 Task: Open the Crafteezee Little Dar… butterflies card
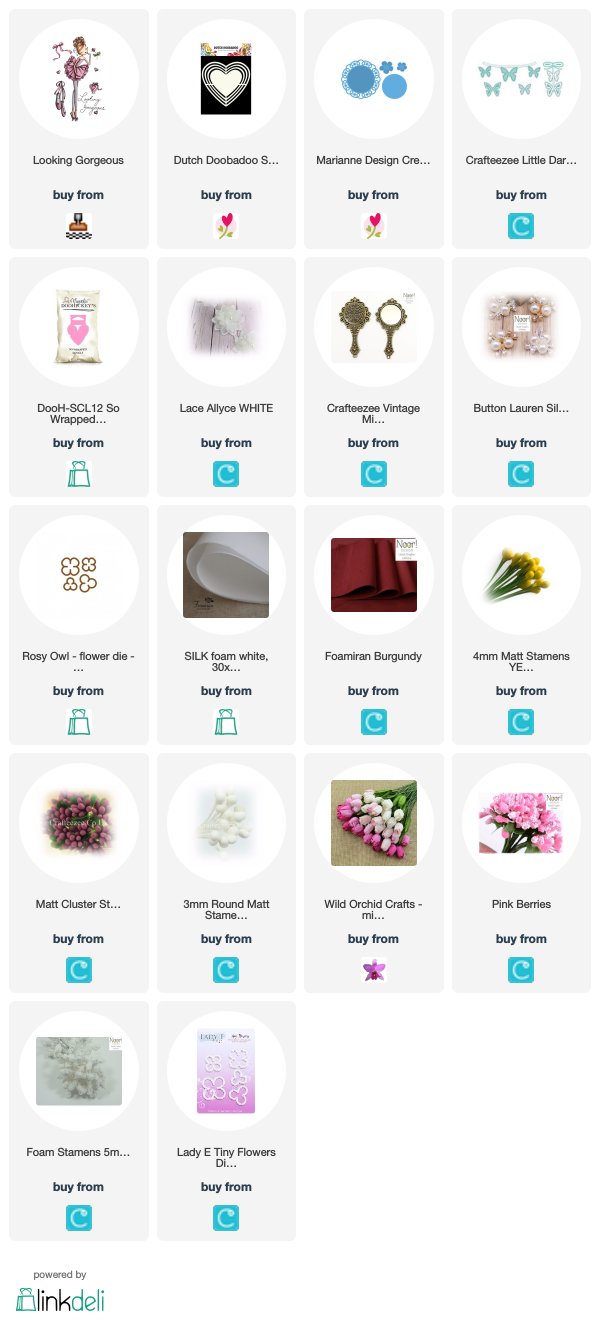pyautogui.click(x=521, y=129)
